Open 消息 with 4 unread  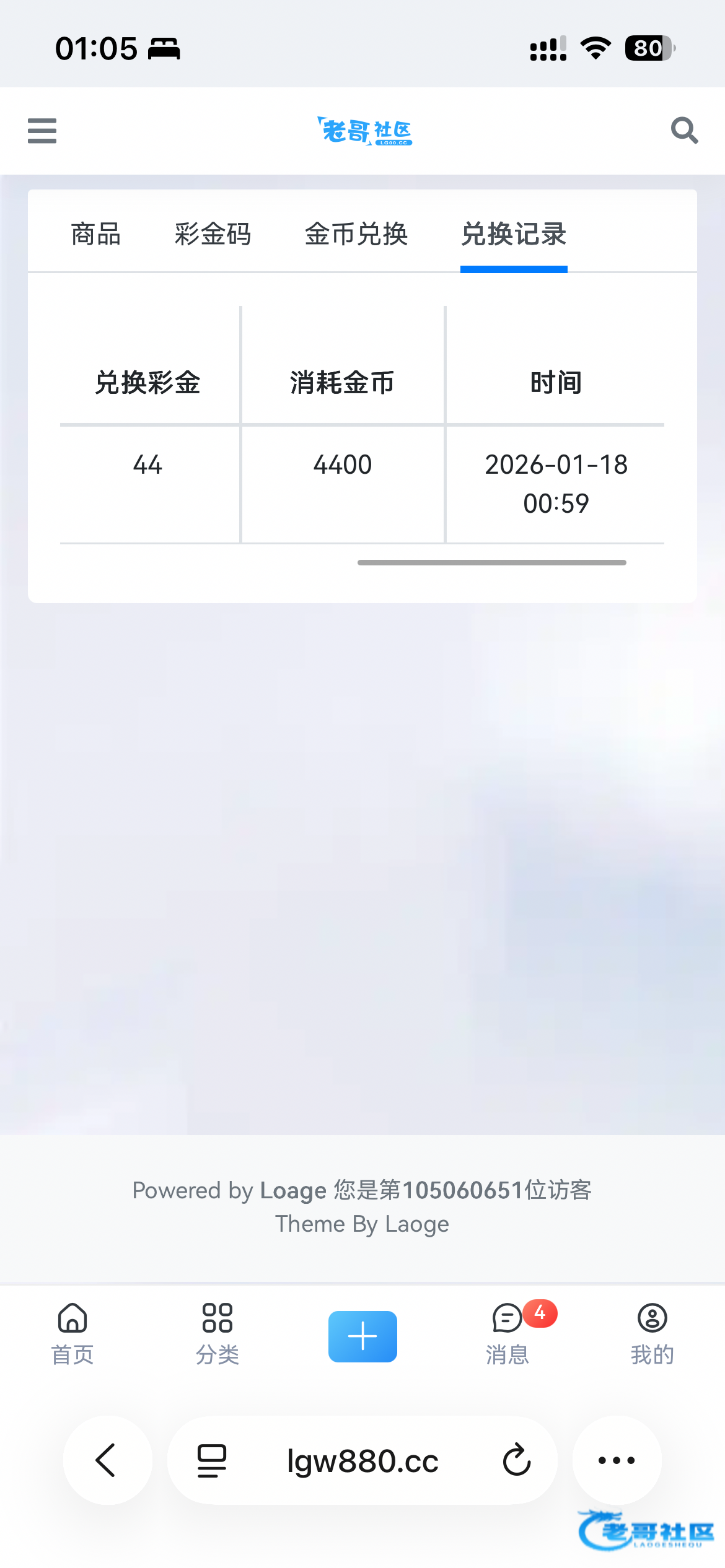pyautogui.click(x=508, y=1334)
